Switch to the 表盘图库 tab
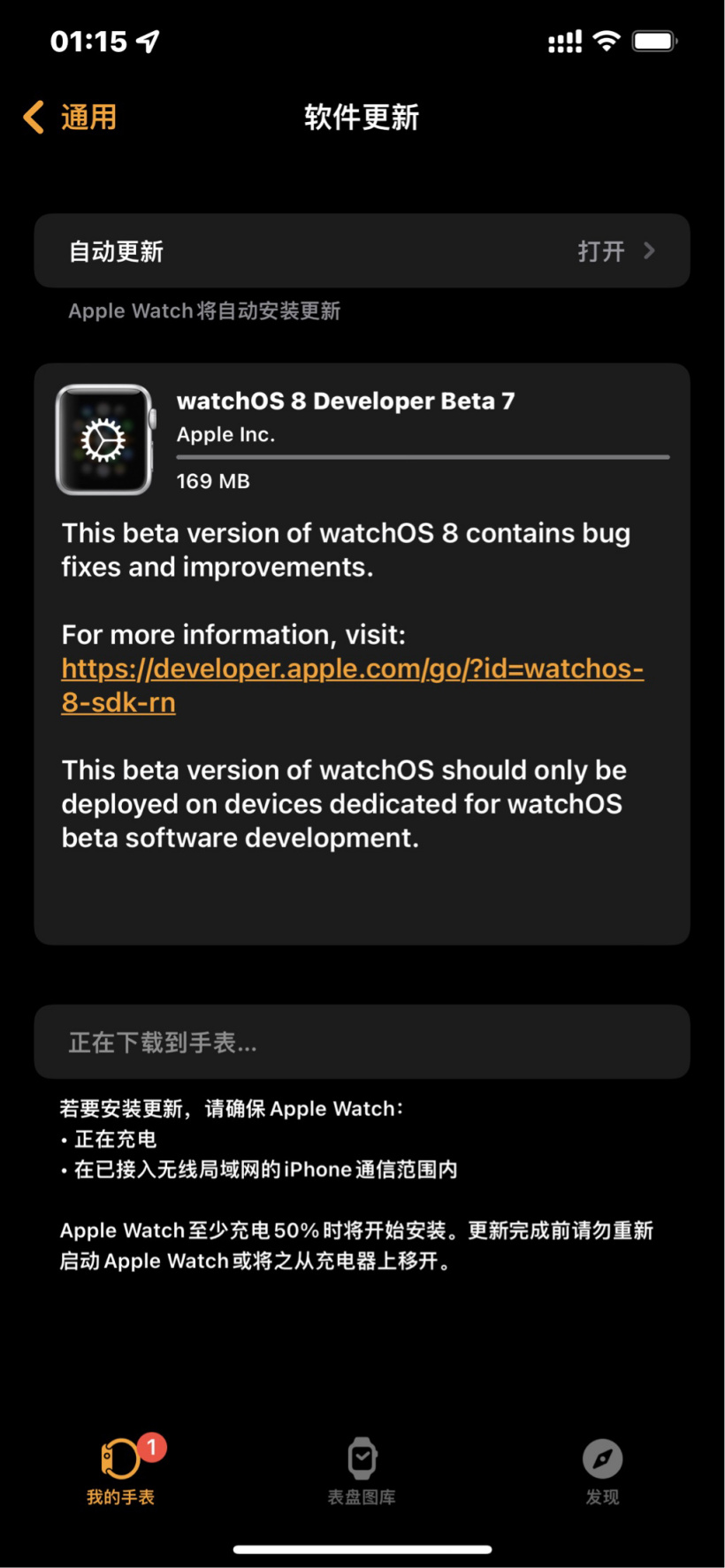Viewport: 725px width, 1568px height. click(x=362, y=1470)
